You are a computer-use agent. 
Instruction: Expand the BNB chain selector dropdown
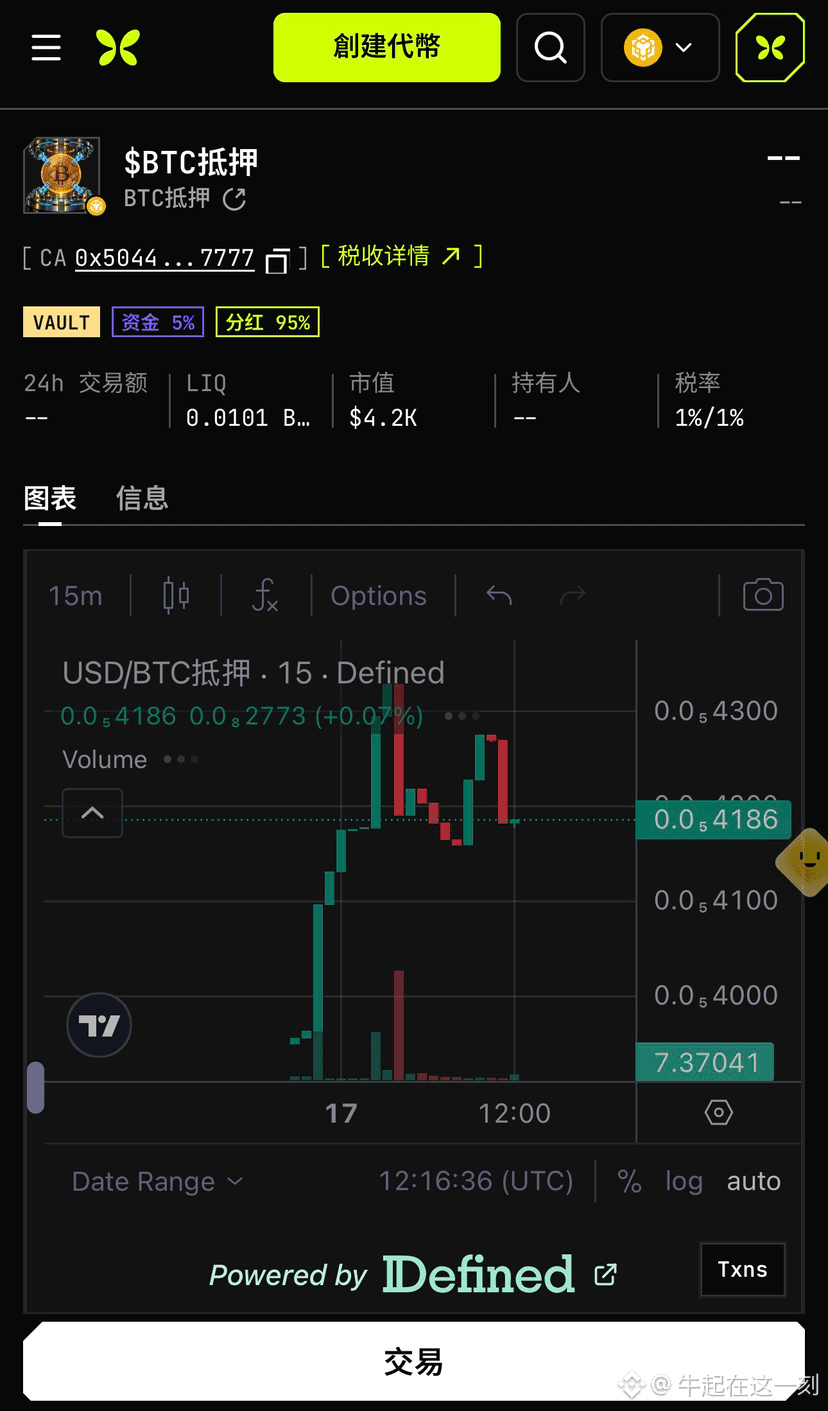[x=660, y=47]
